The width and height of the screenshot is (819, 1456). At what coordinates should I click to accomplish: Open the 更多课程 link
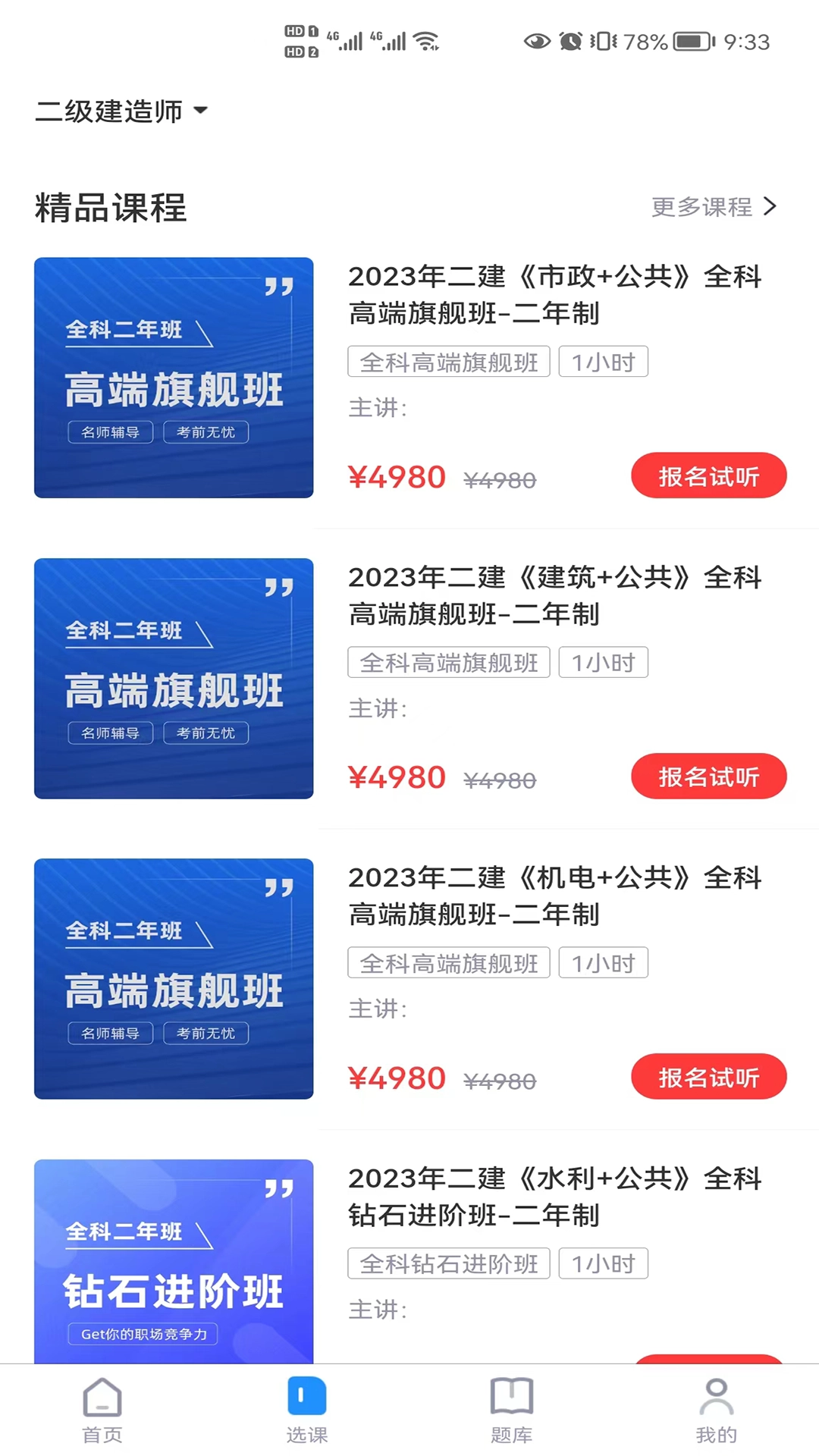(x=701, y=206)
